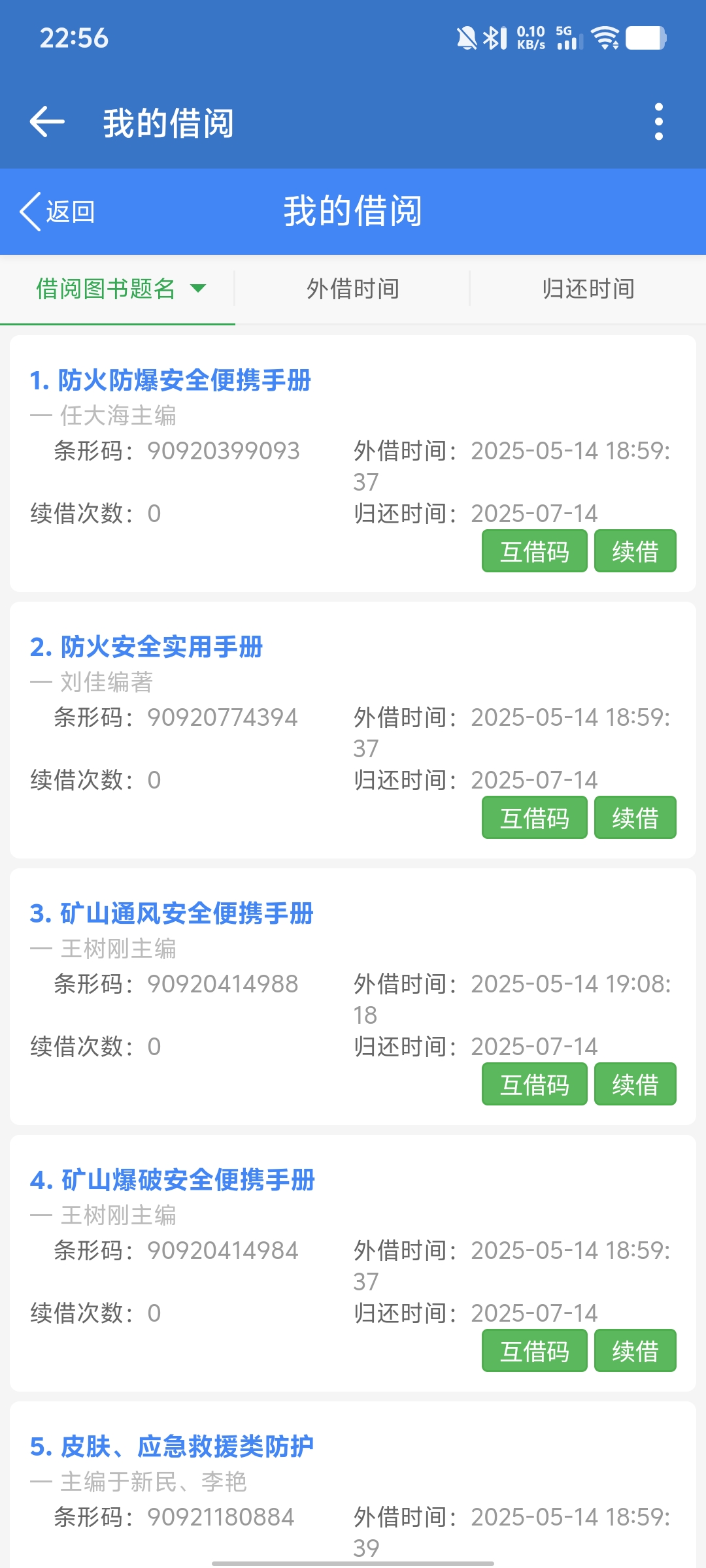The image size is (706, 1568).
Task: Renew 防火安全实用手册 with 续借
Action: [x=635, y=818]
